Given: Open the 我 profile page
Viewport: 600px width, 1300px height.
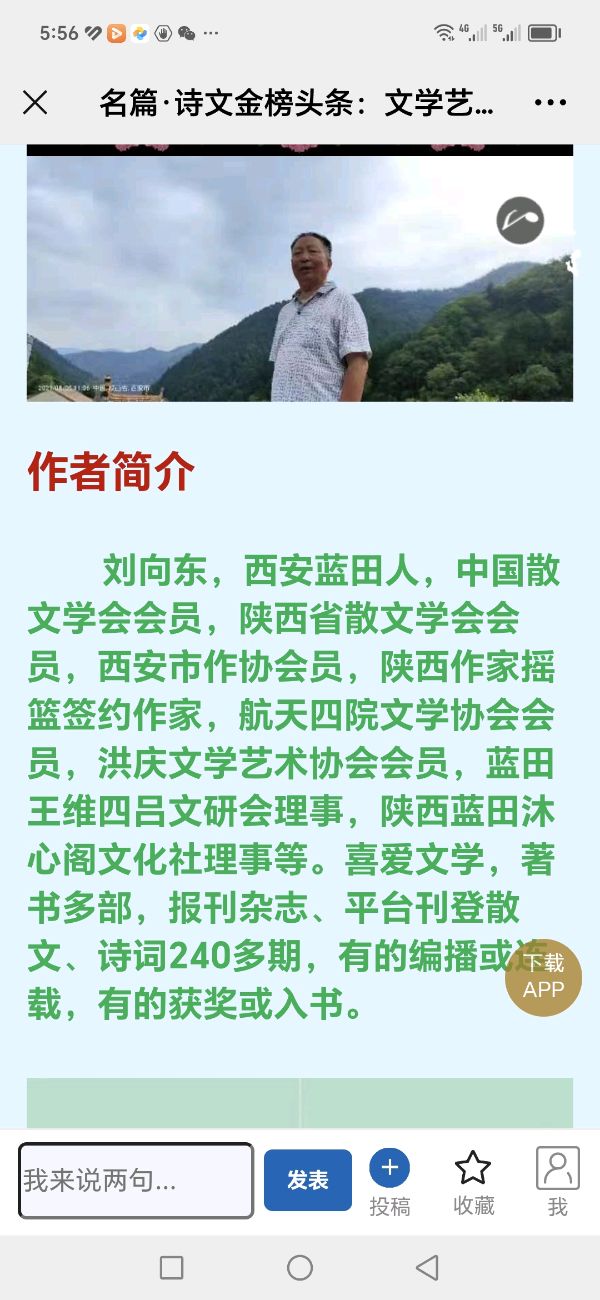Looking at the screenshot, I should pyautogui.click(x=557, y=1181).
